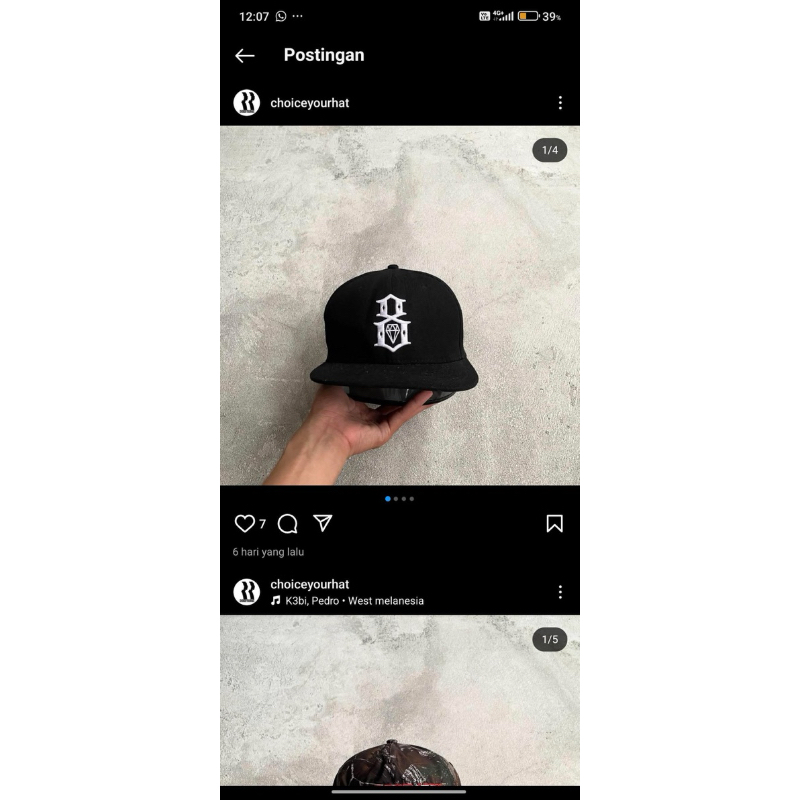
Task: View the 7 likes count list
Action: (263, 524)
